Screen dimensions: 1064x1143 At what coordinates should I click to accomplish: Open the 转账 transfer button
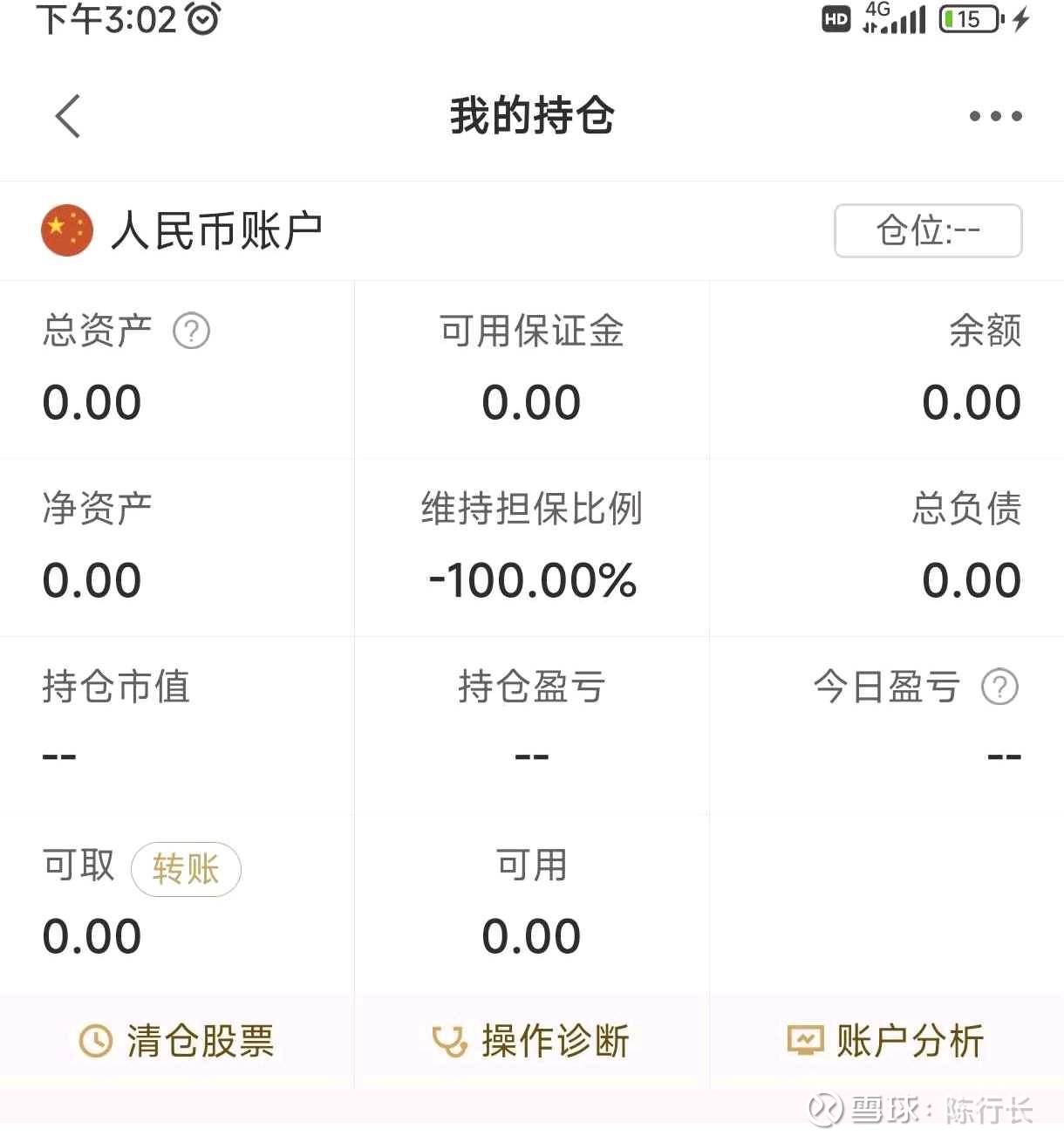pyautogui.click(x=186, y=869)
